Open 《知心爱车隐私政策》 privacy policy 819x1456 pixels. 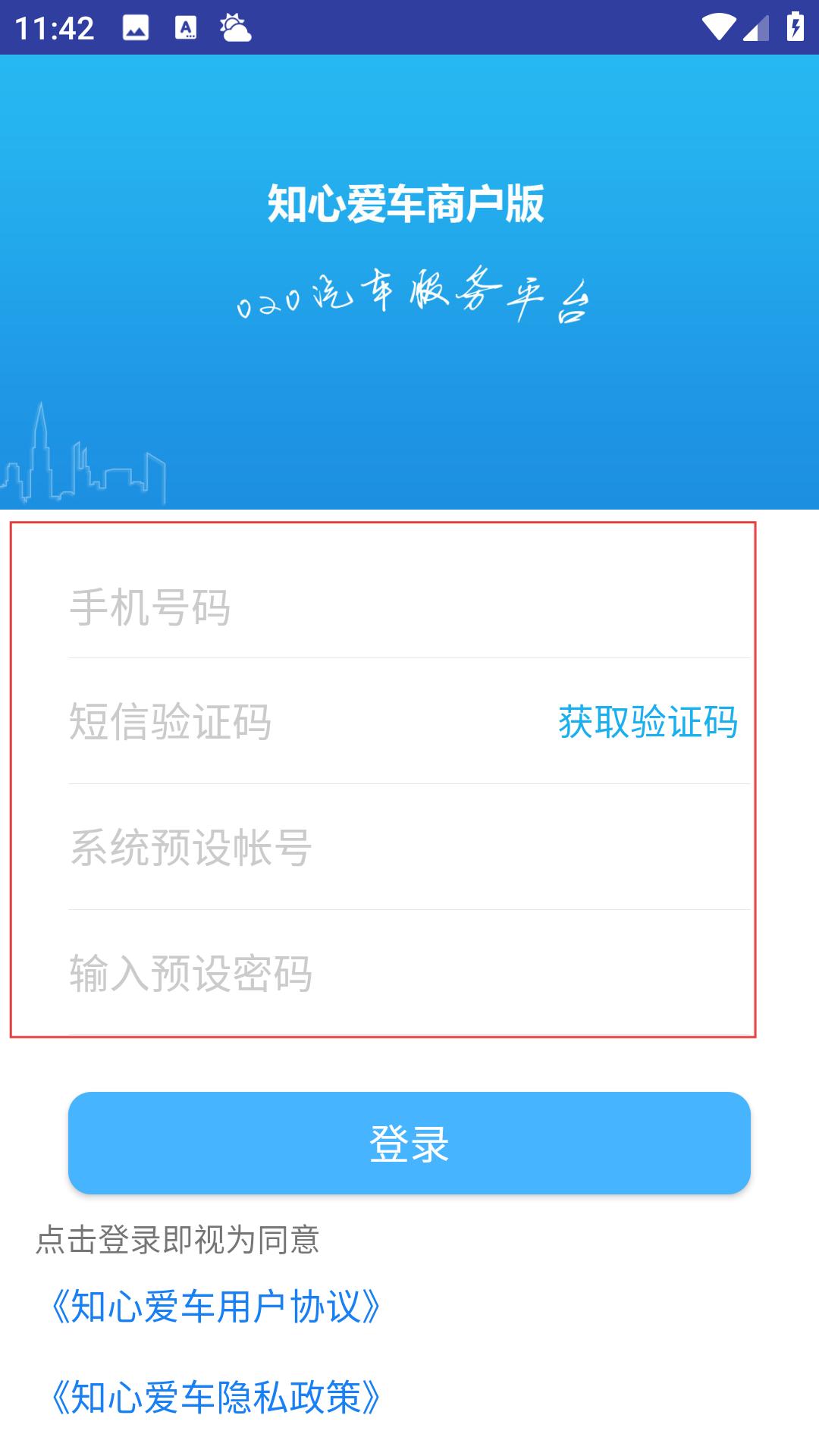pyautogui.click(x=215, y=1396)
